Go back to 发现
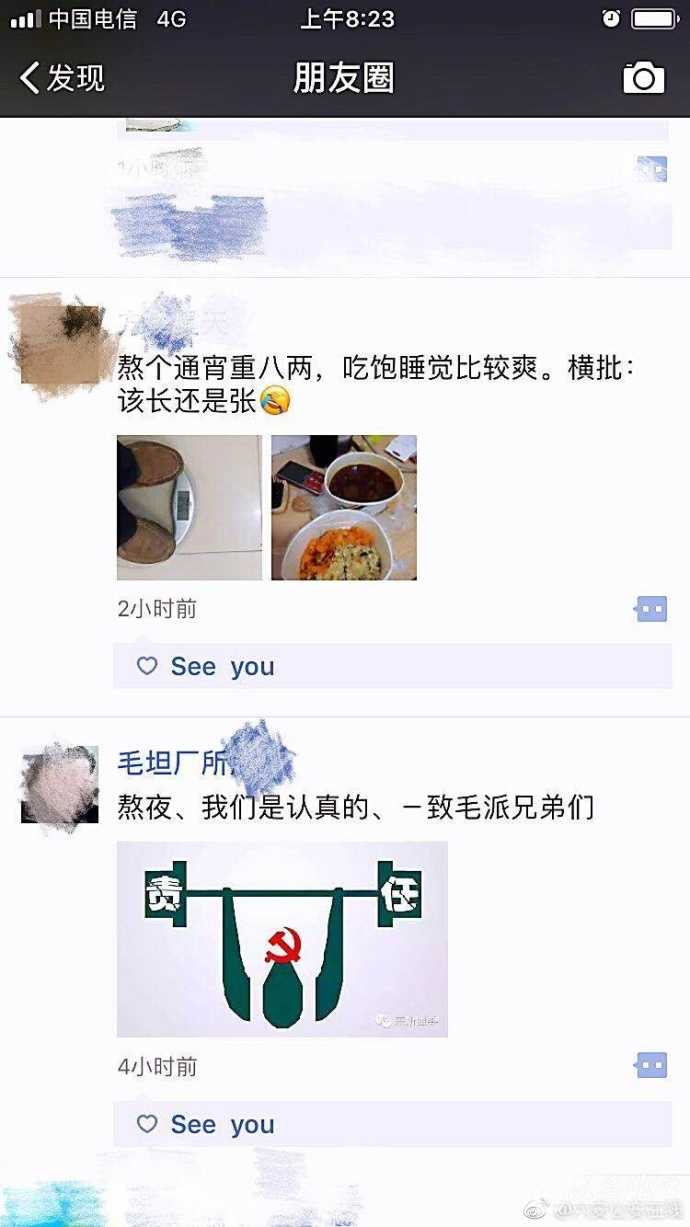Screen dimensions: 690x1227 tap(62, 78)
